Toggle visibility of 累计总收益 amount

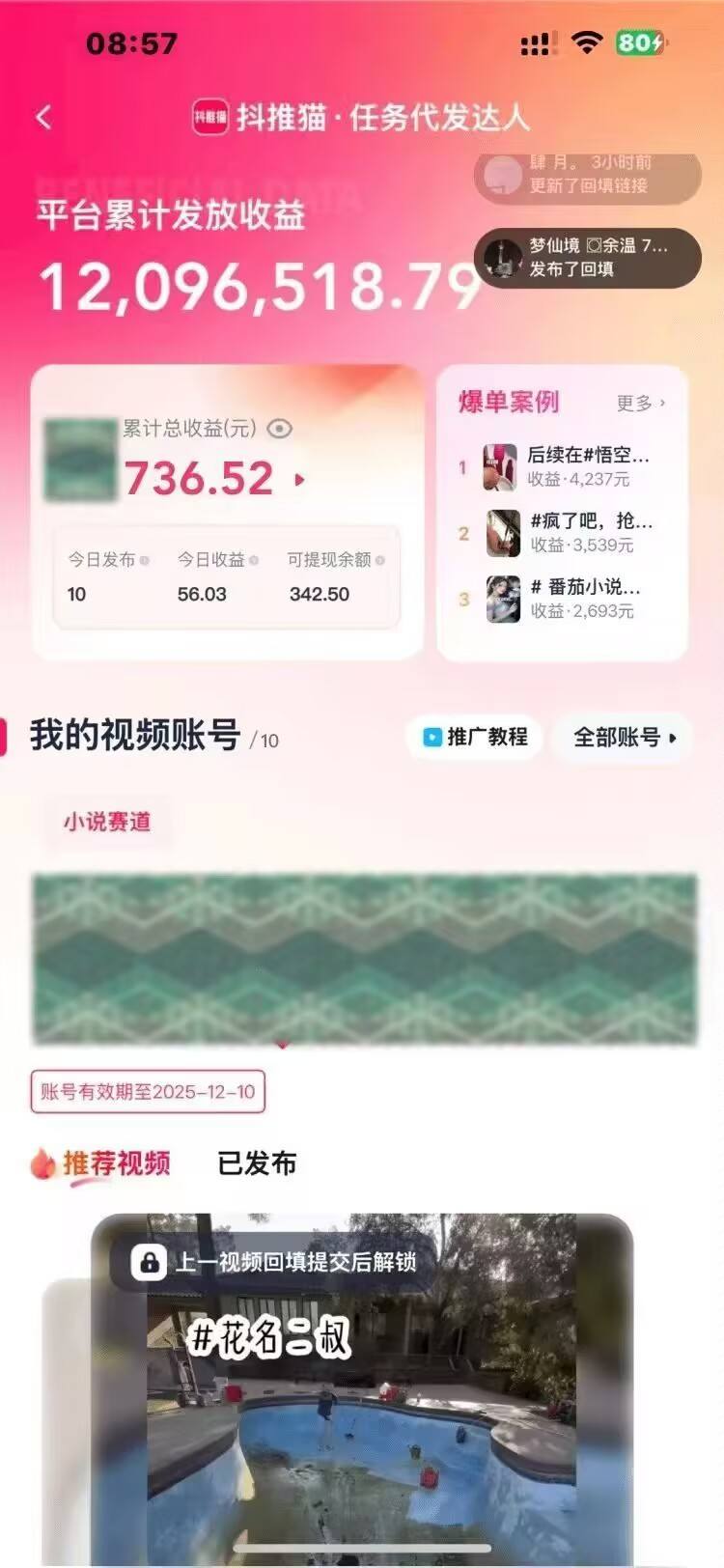[x=279, y=429]
